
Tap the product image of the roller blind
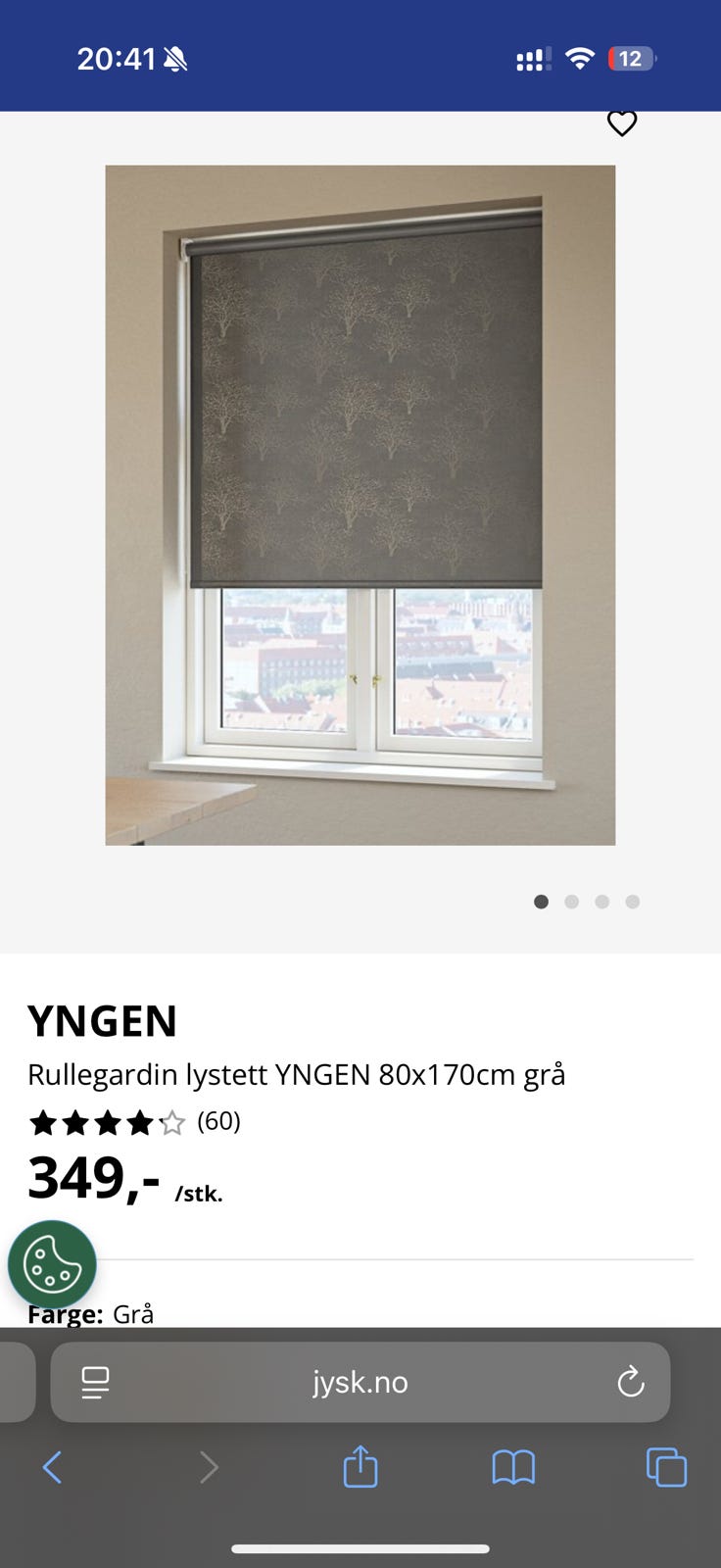click(x=360, y=505)
